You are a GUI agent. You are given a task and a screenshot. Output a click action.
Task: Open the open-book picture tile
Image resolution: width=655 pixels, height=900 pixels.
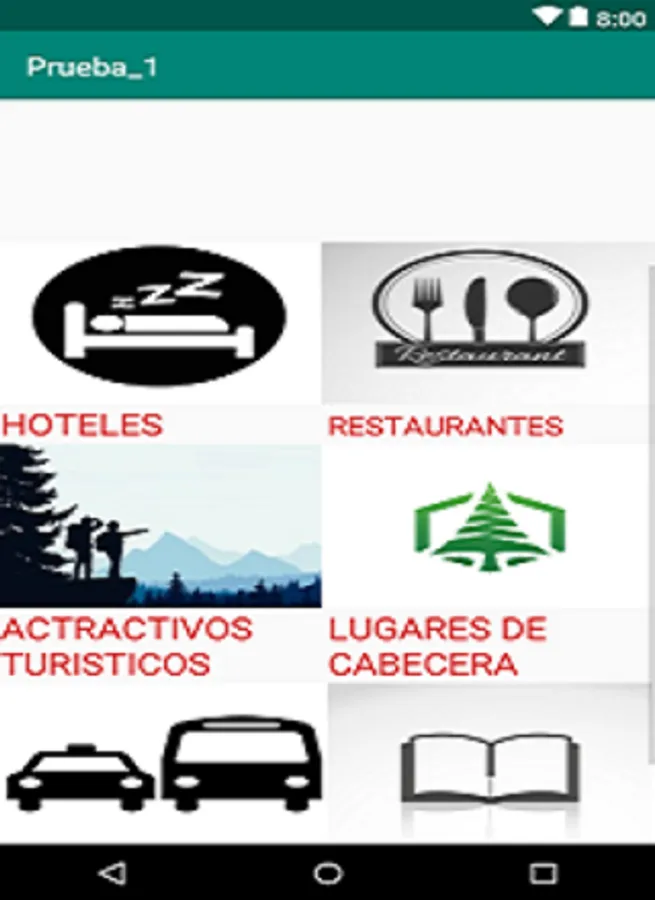click(488, 765)
